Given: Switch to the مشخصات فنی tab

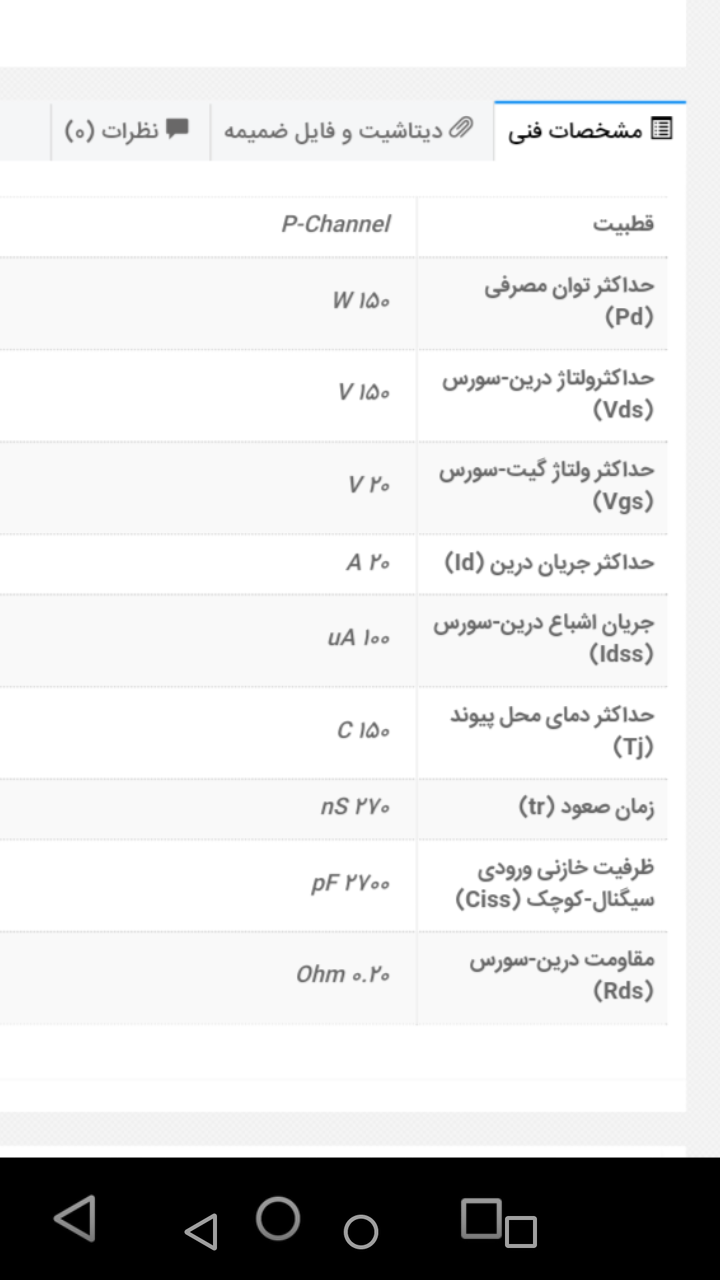Looking at the screenshot, I should pyautogui.click(x=590, y=131).
